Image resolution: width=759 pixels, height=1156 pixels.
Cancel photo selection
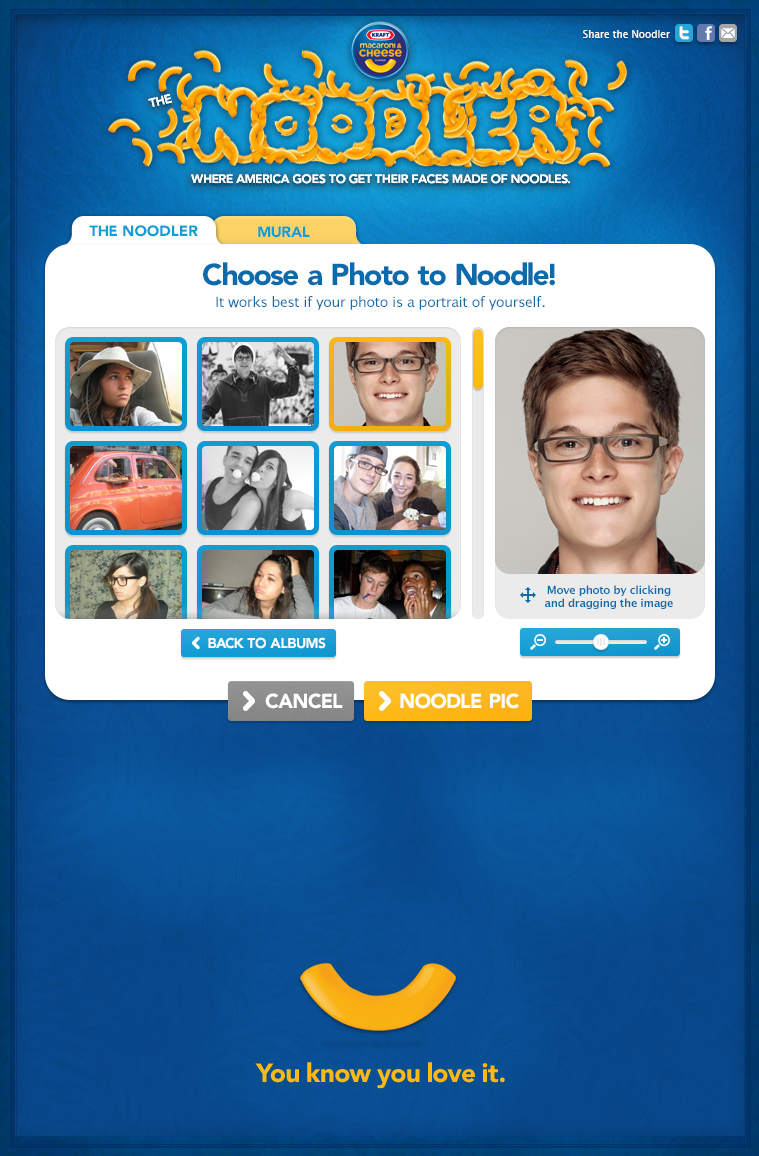click(291, 701)
